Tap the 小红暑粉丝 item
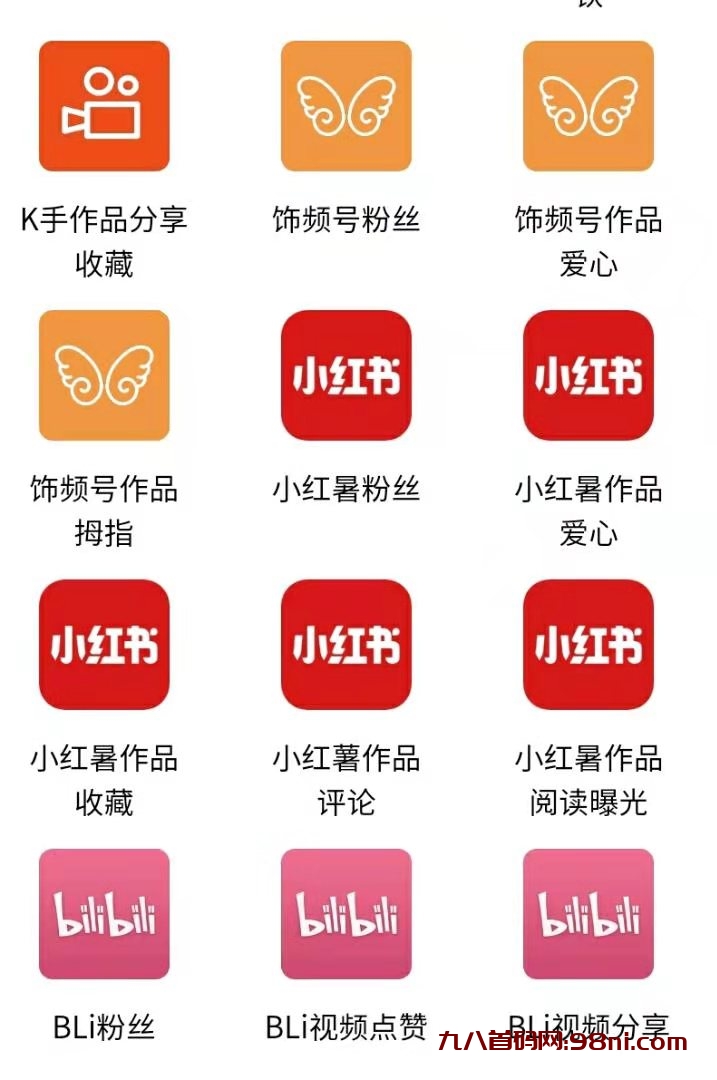The height and width of the screenshot is (1080, 717). (x=346, y=375)
